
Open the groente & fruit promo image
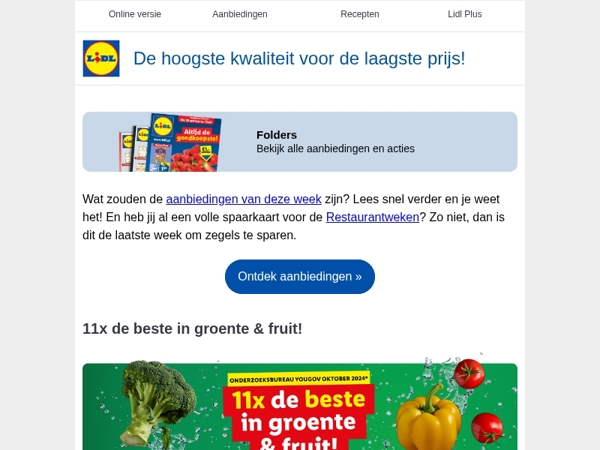(x=300, y=405)
